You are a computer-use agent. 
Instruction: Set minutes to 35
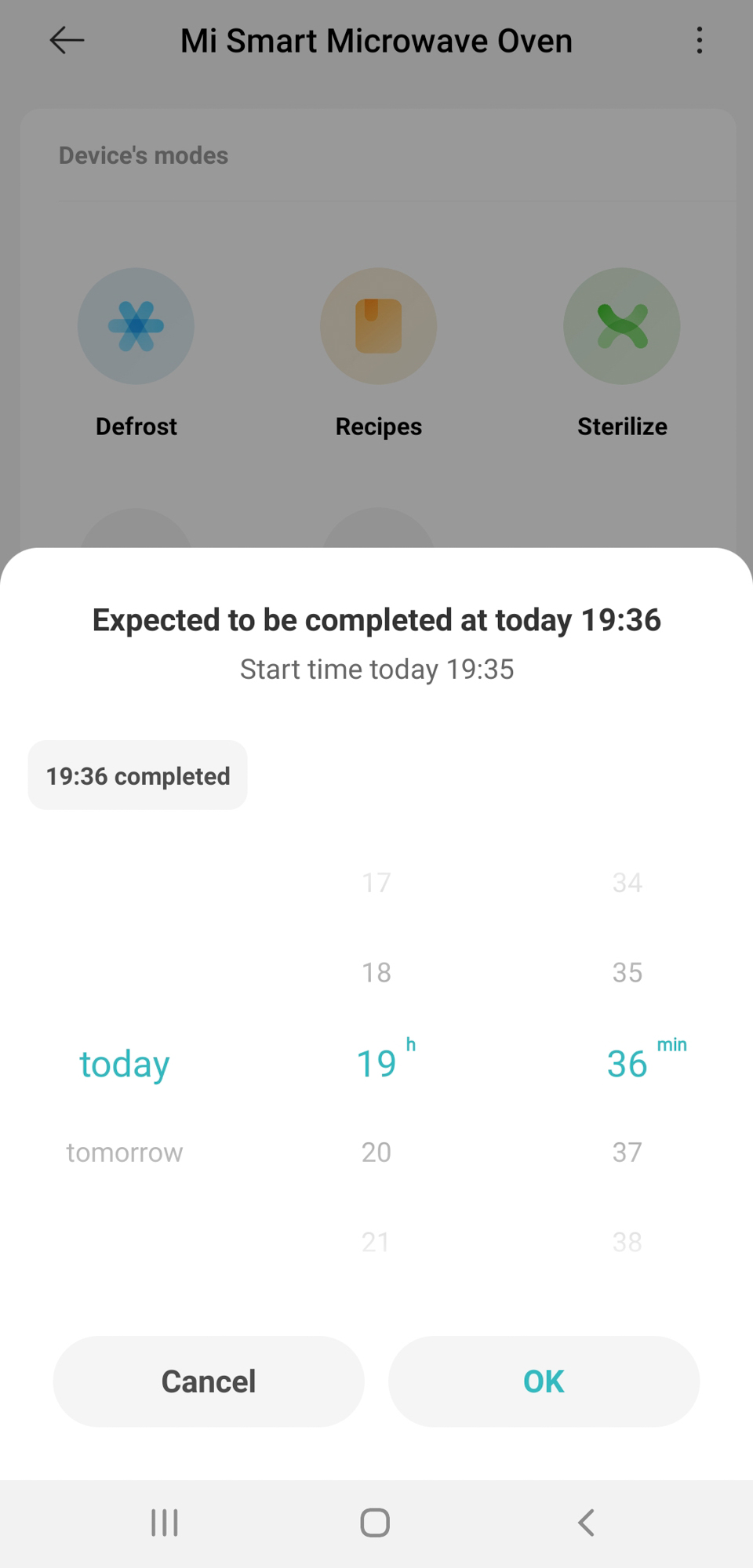627,973
